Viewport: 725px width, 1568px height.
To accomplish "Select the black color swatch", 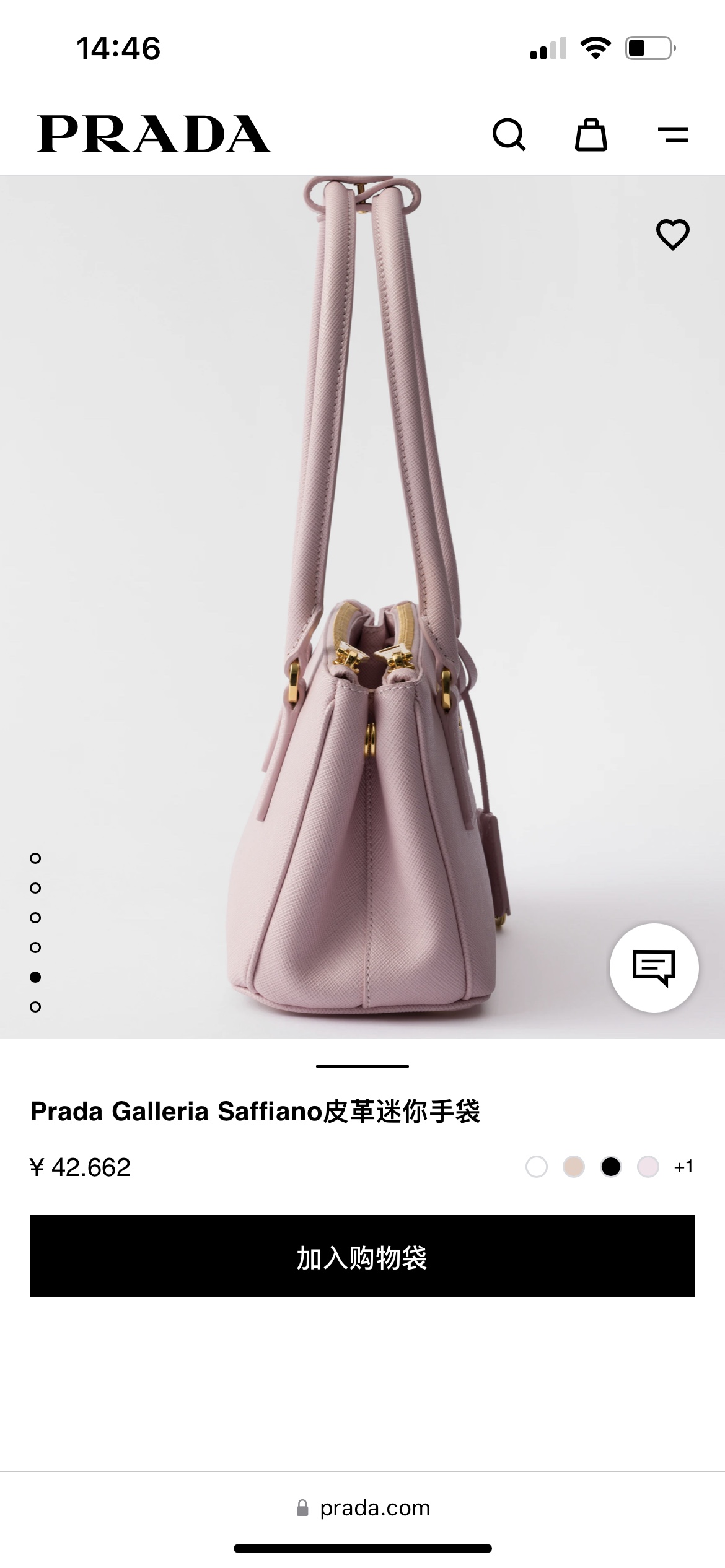I will pos(610,1167).
